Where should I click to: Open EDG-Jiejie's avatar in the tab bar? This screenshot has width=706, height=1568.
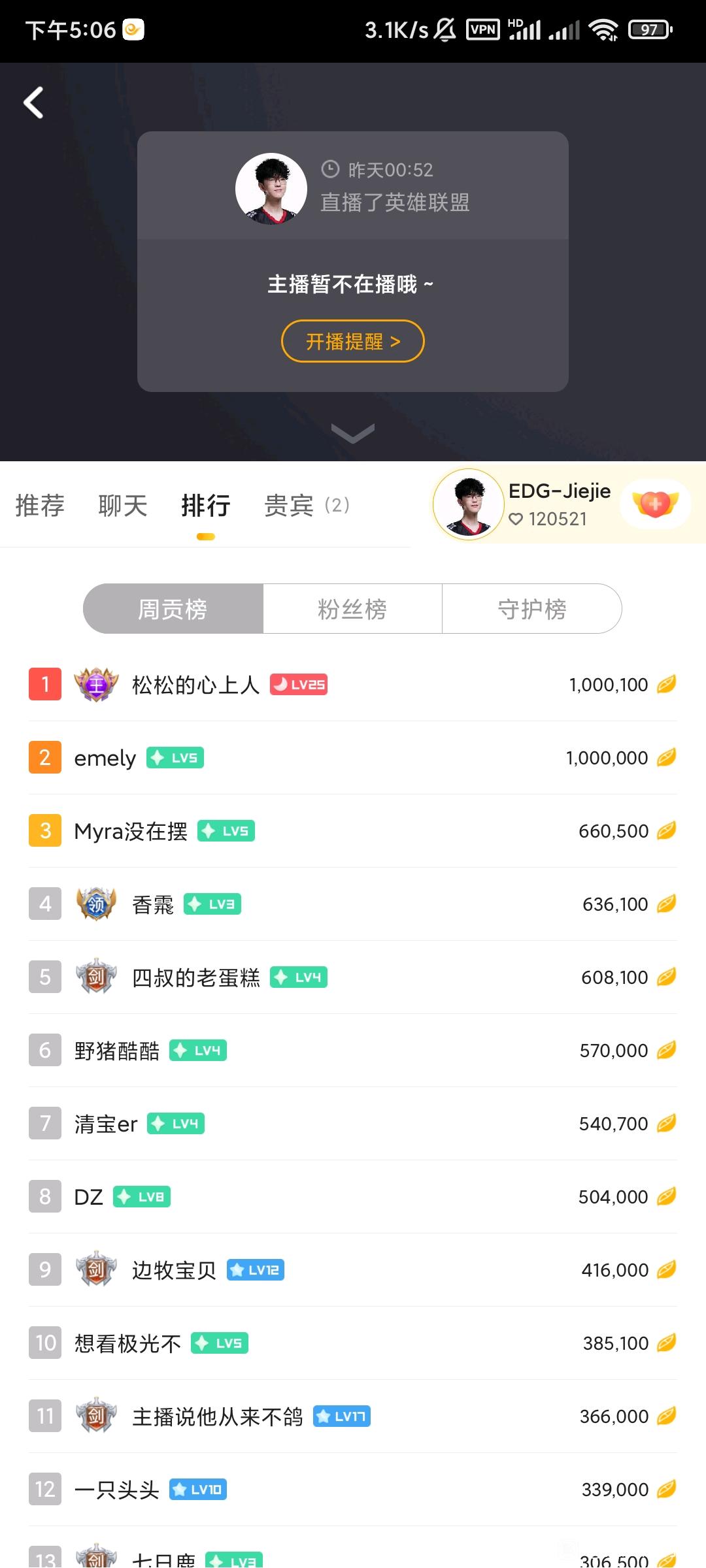469,504
